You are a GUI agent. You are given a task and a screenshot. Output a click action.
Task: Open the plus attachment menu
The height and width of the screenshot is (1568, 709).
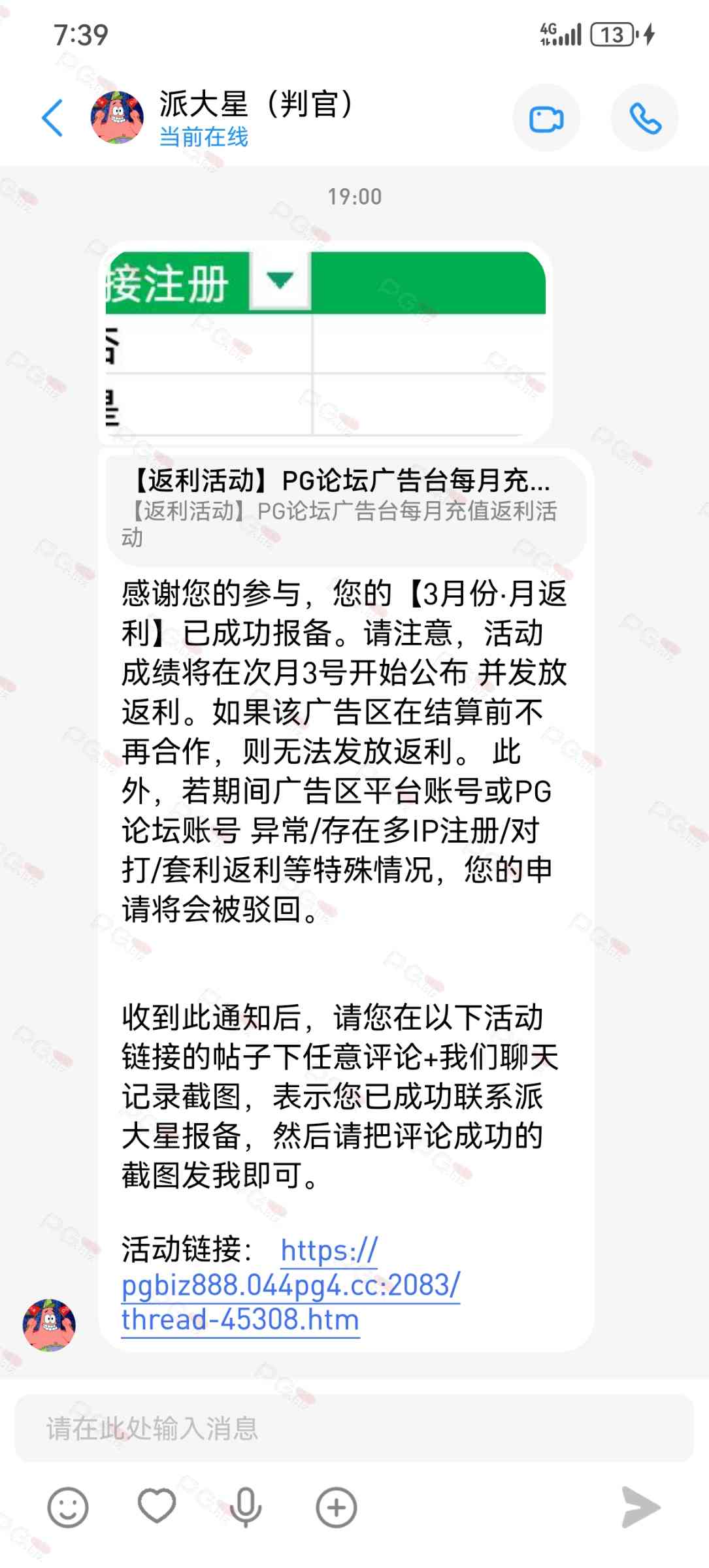coord(336,1507)
